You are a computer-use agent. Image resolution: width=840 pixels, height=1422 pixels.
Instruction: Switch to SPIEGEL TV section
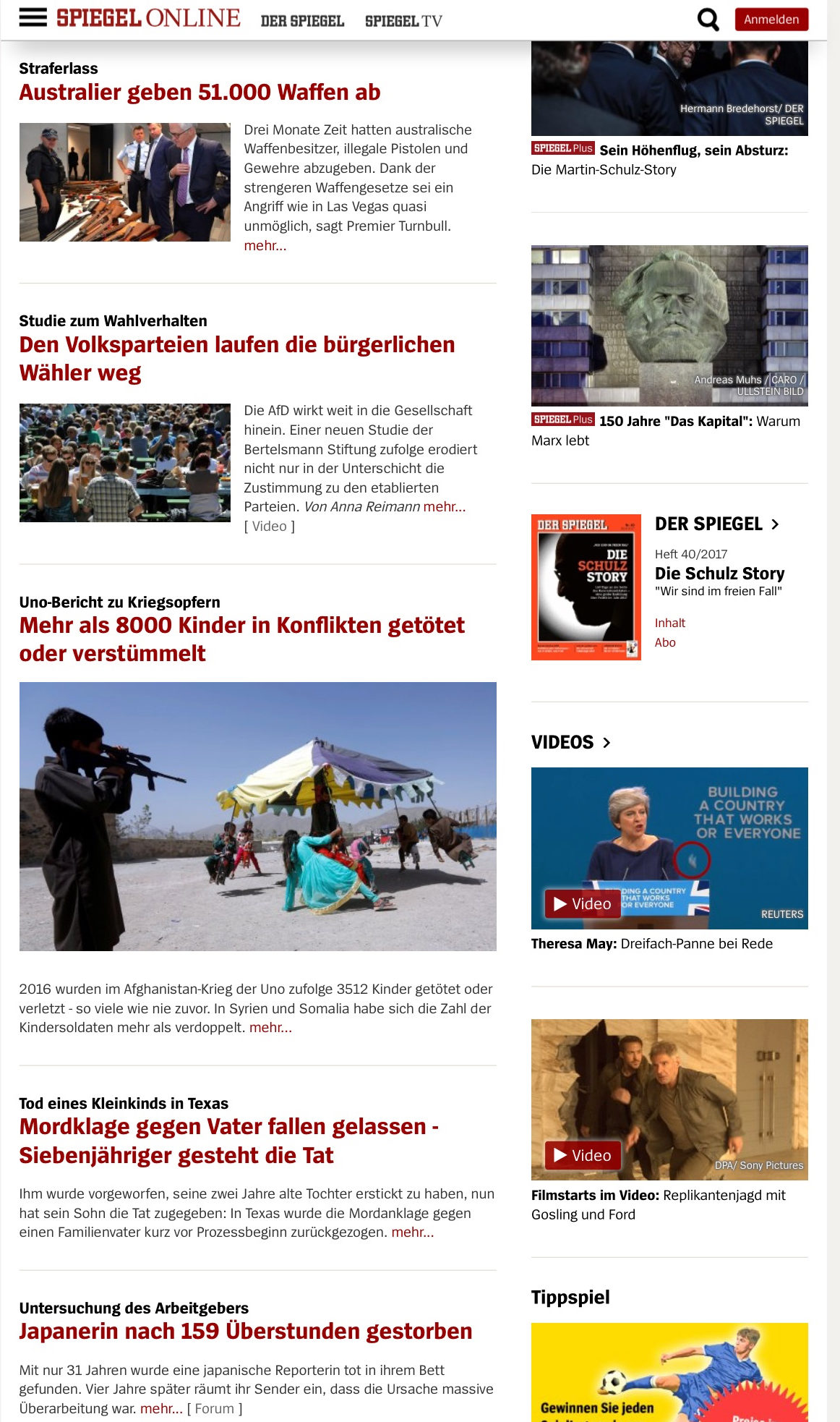point(403,21)
